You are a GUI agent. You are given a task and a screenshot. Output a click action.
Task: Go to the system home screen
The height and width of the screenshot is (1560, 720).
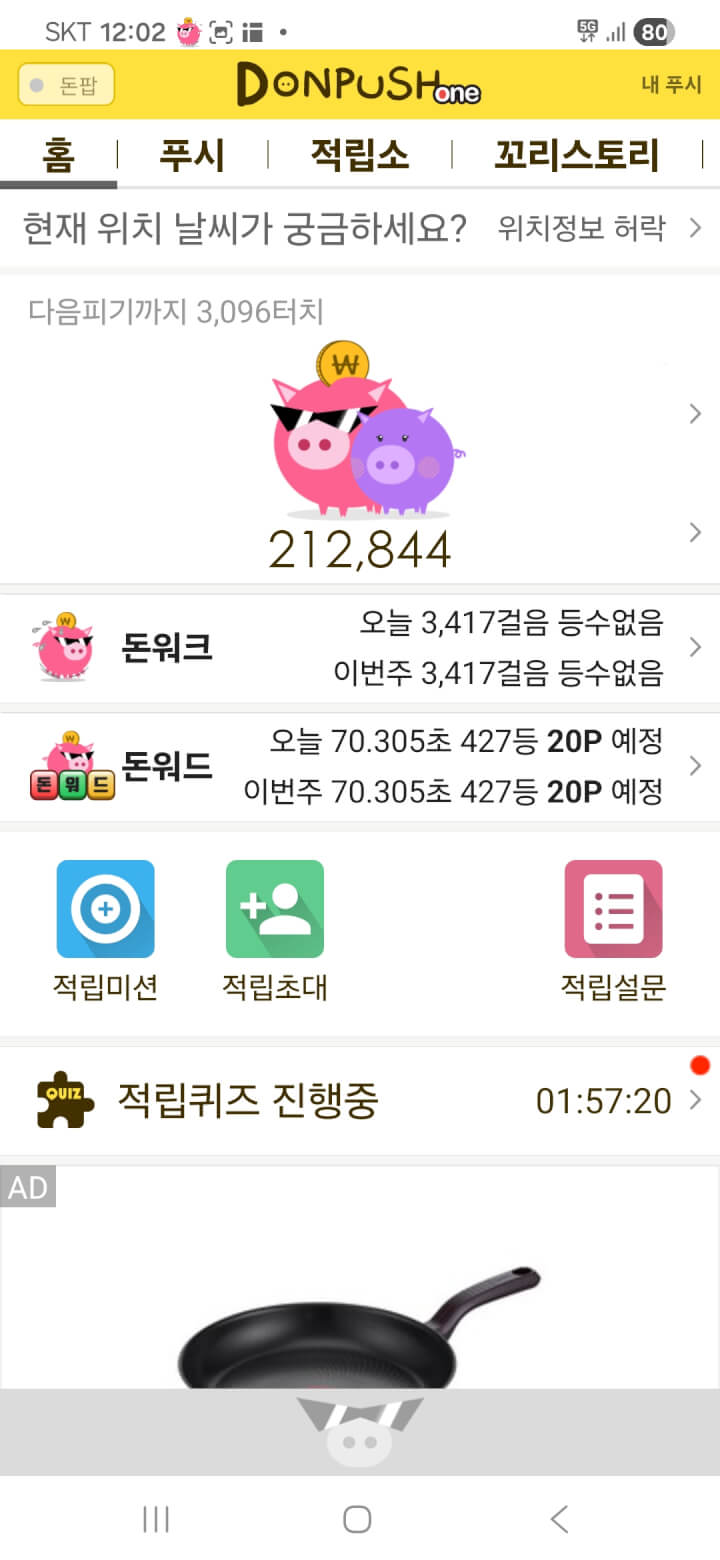tap(357, 1520)
